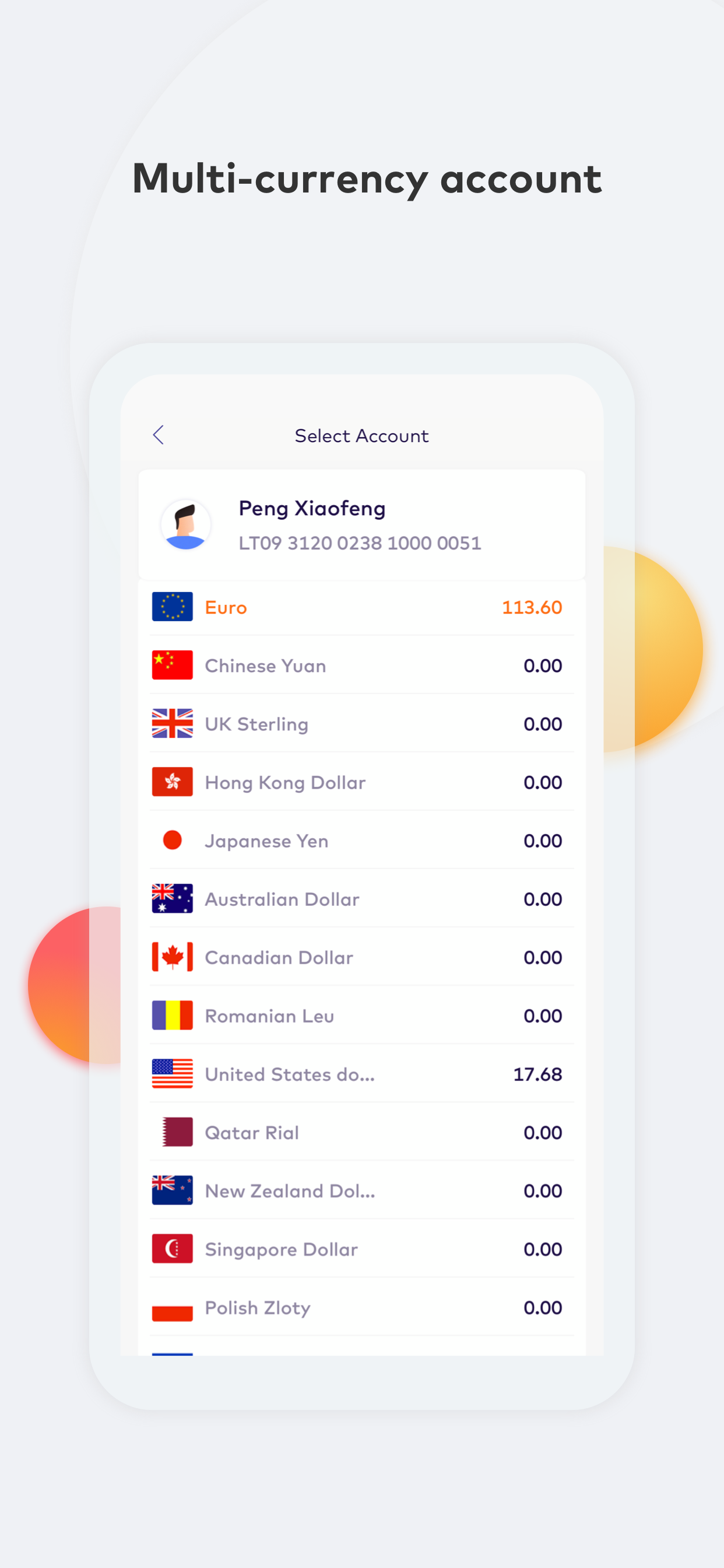Click the Canadian Dollar flag icon

[172, 957]
